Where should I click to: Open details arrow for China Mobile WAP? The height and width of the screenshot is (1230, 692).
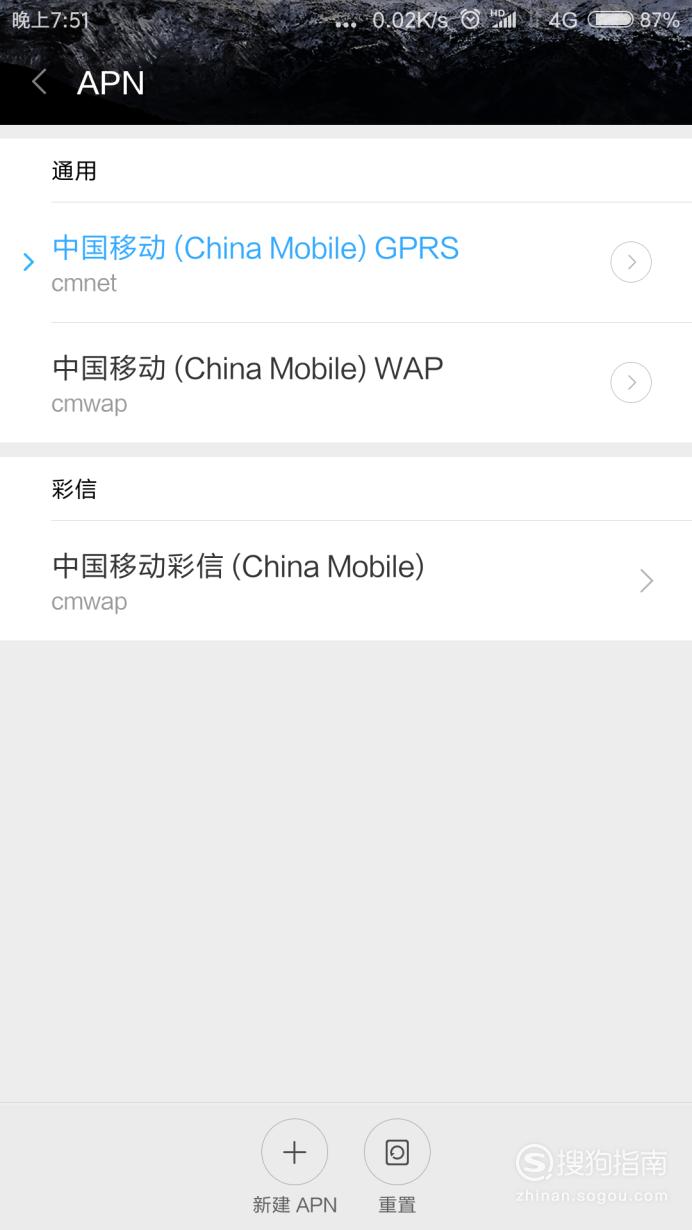tap(631, 382)
